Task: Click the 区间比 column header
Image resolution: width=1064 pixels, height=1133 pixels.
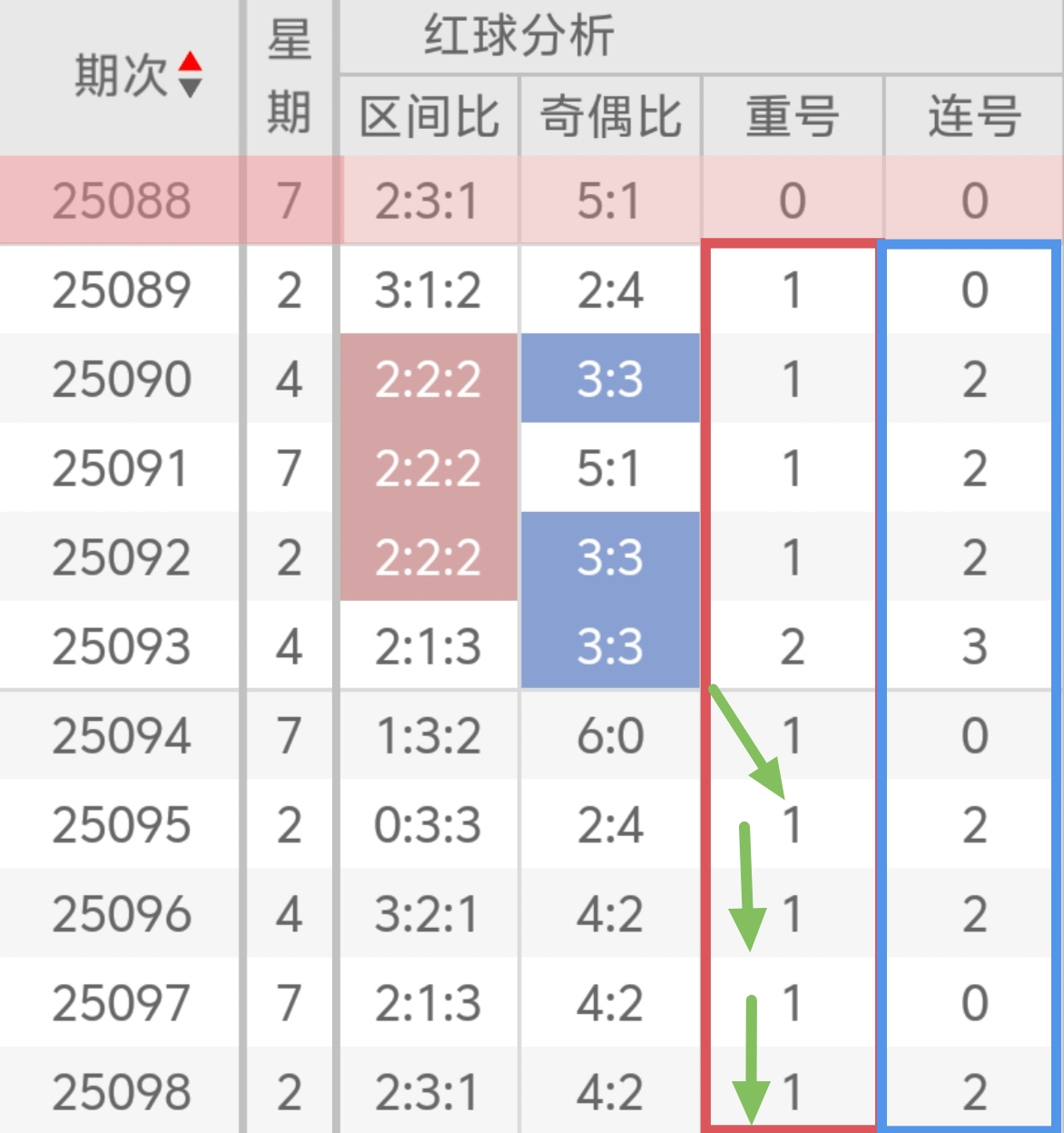Action: [x=429, y=116]
